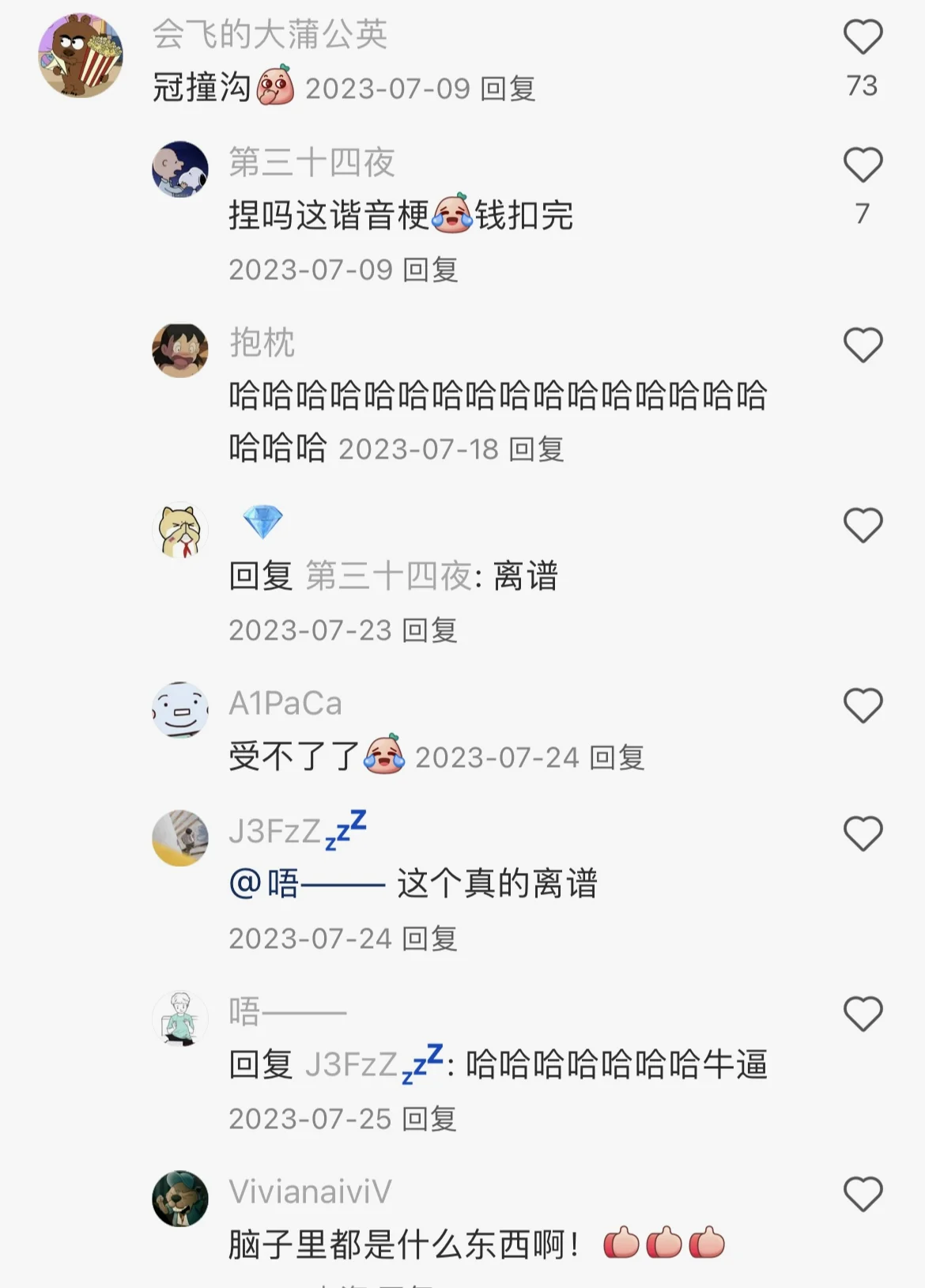Reply to J3FzZ's 这个真的离谱 comment
Screen dimensions: 925x1288
pyautogui.click(x=429, y=939)
